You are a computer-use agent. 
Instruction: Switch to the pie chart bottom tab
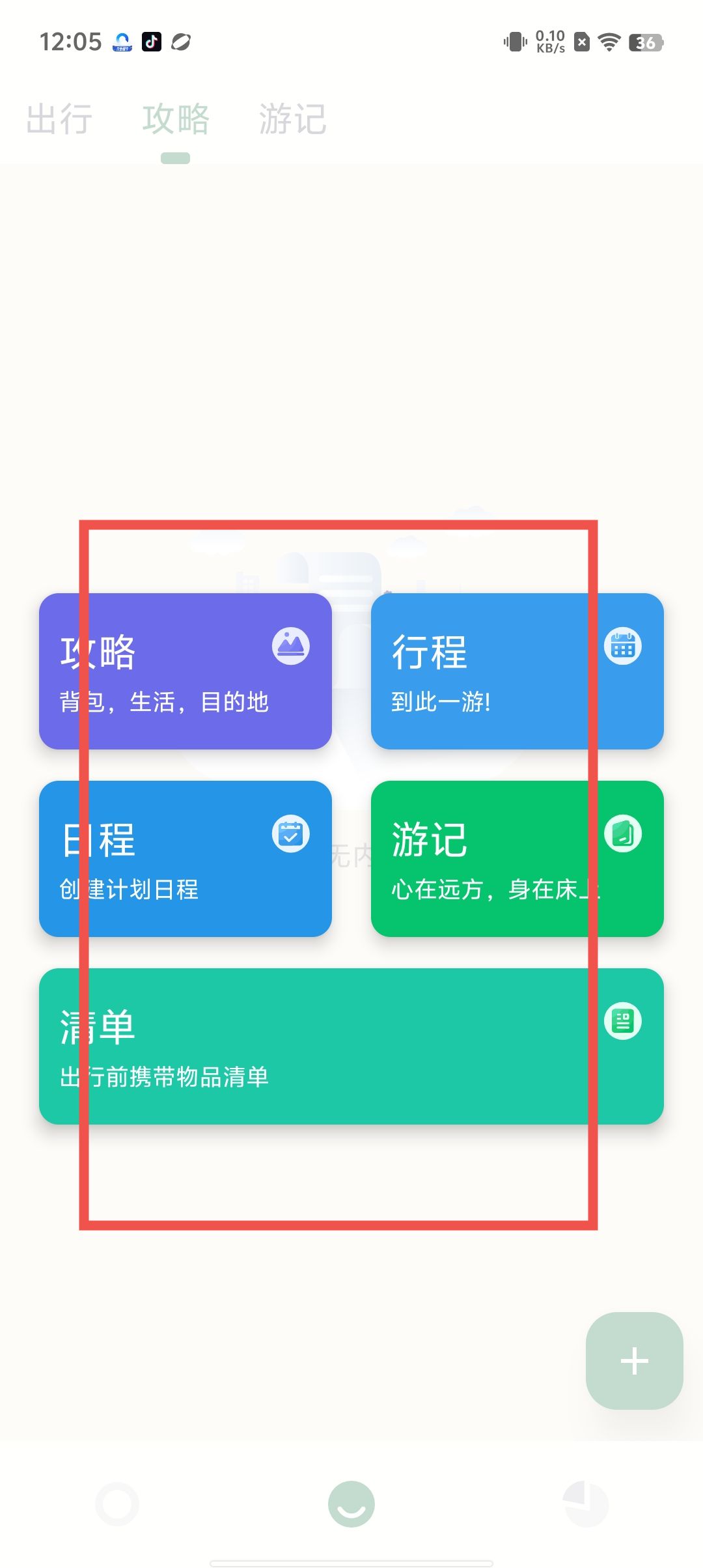585,1504
